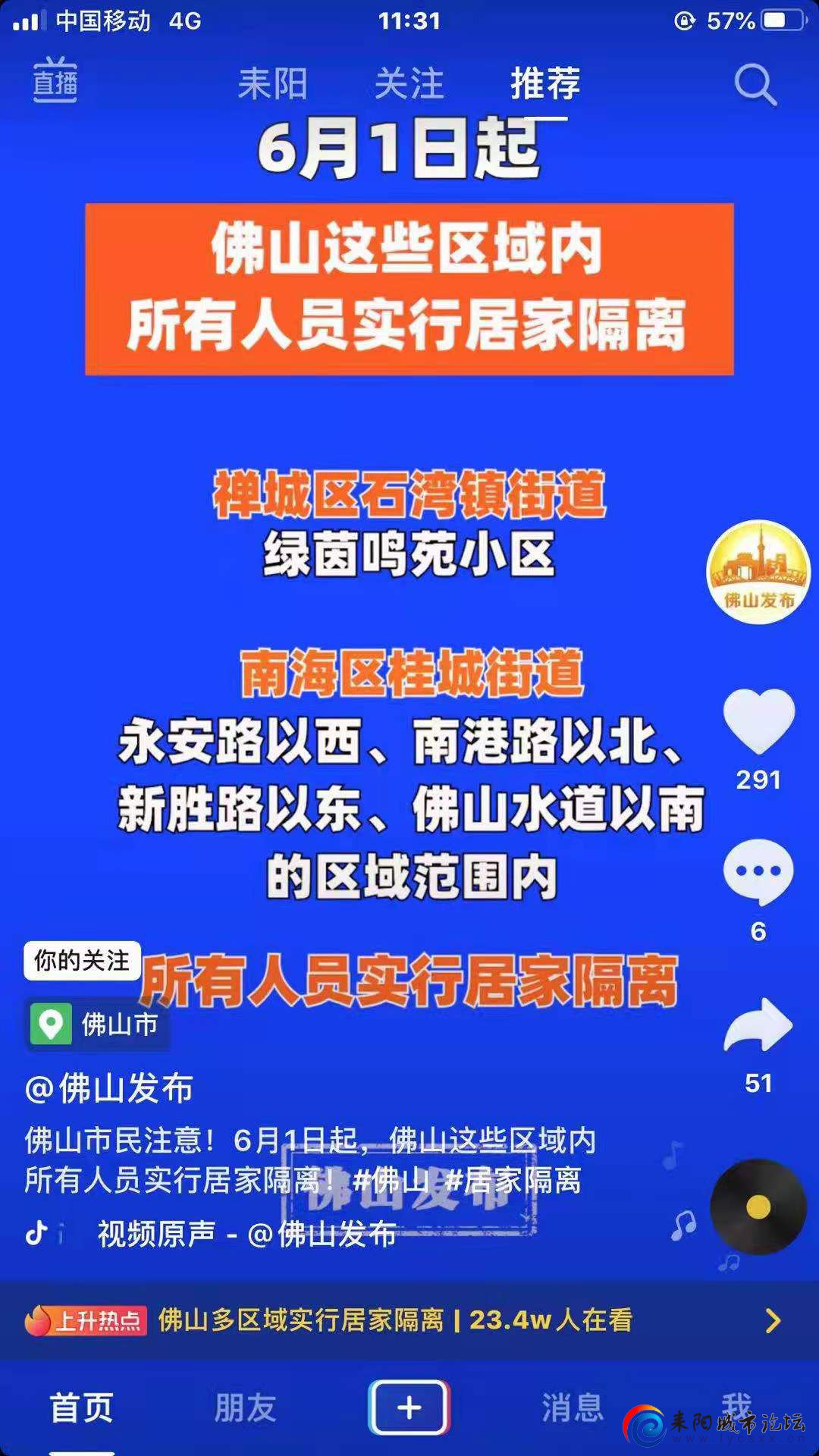Open the 消息 messages tab
Viewport: 819px width, 1456px height.
573,1407
